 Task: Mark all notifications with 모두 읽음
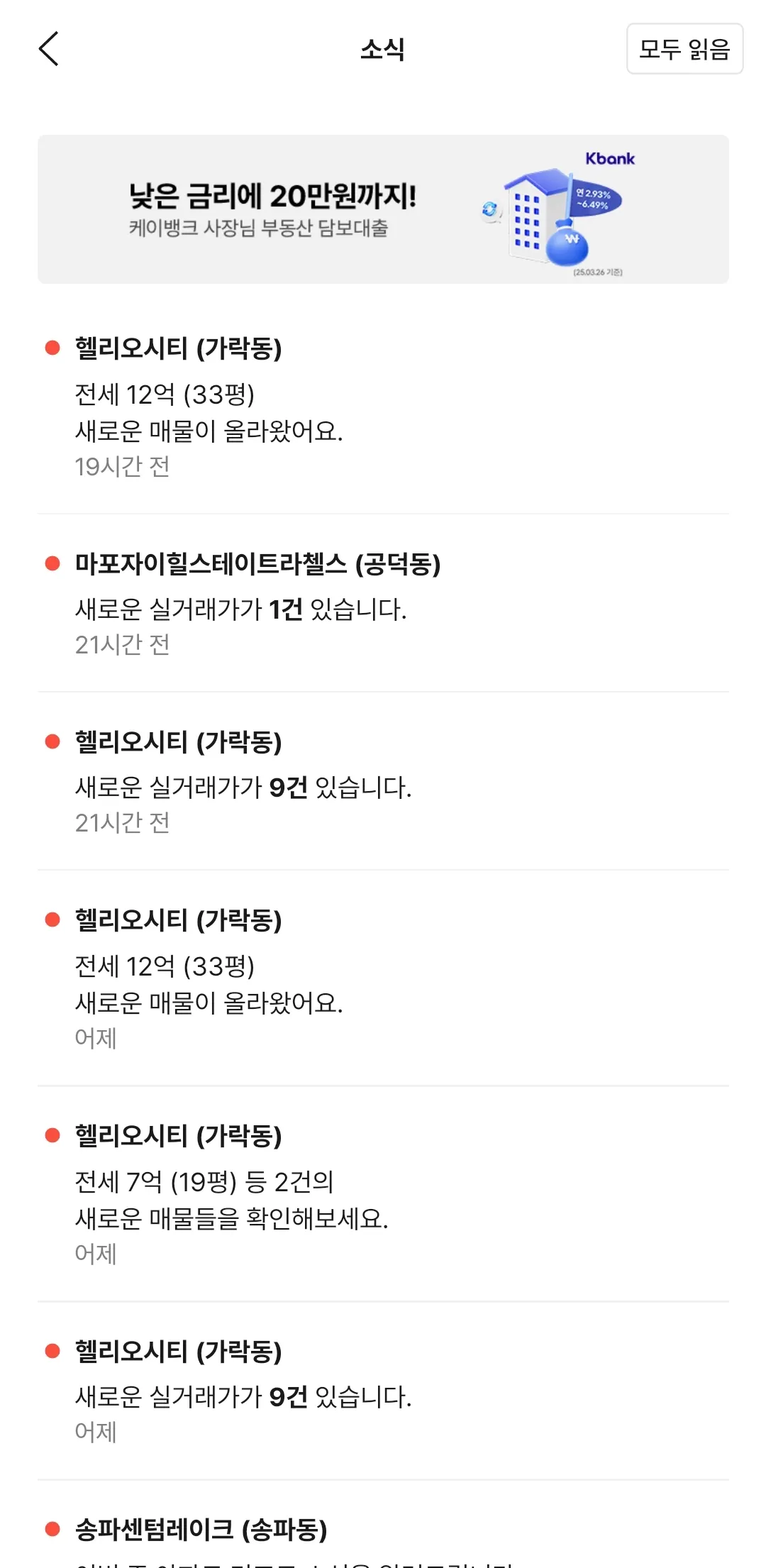coord(684,49)
